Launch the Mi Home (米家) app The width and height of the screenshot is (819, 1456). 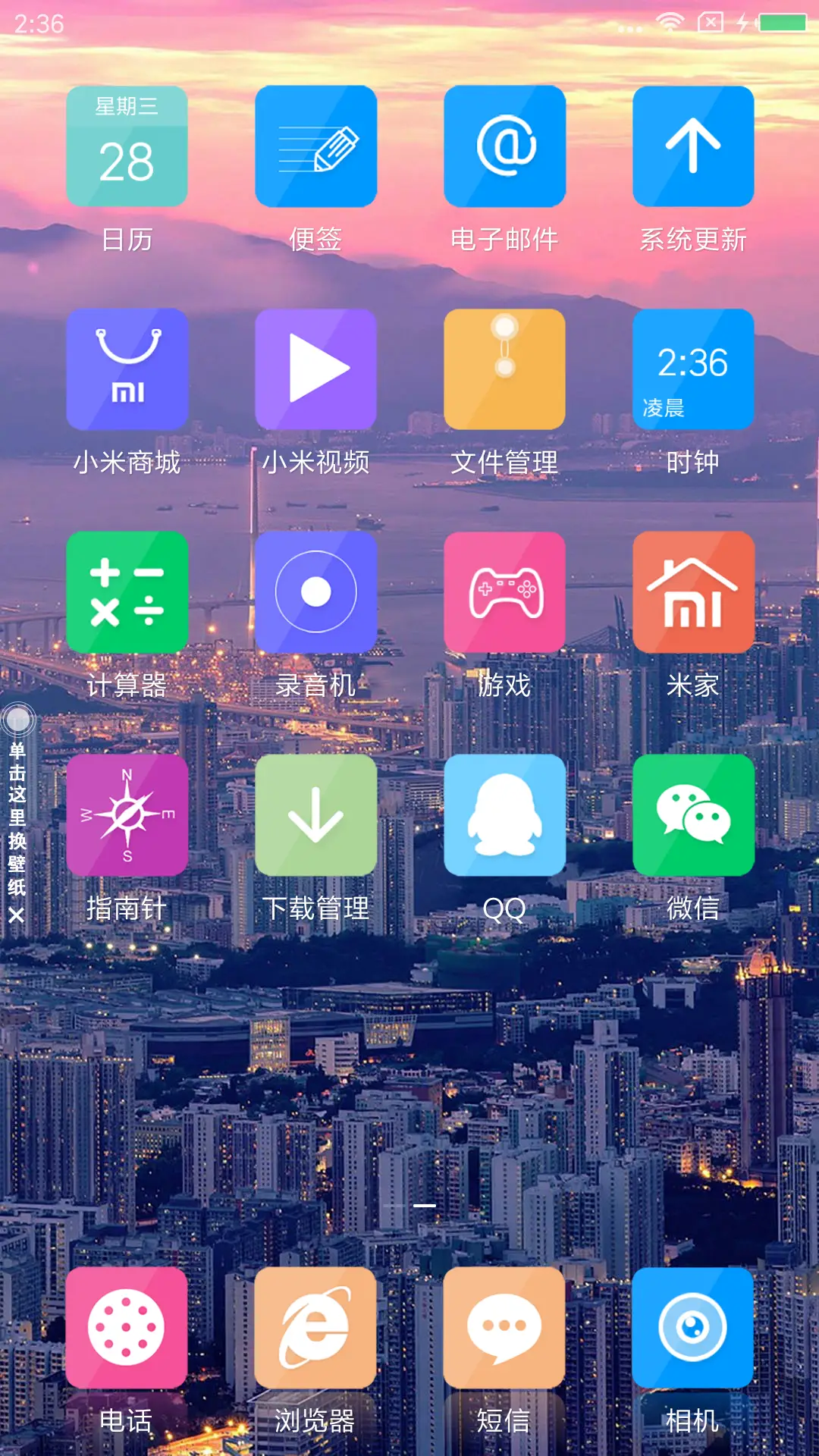(694, 592)
